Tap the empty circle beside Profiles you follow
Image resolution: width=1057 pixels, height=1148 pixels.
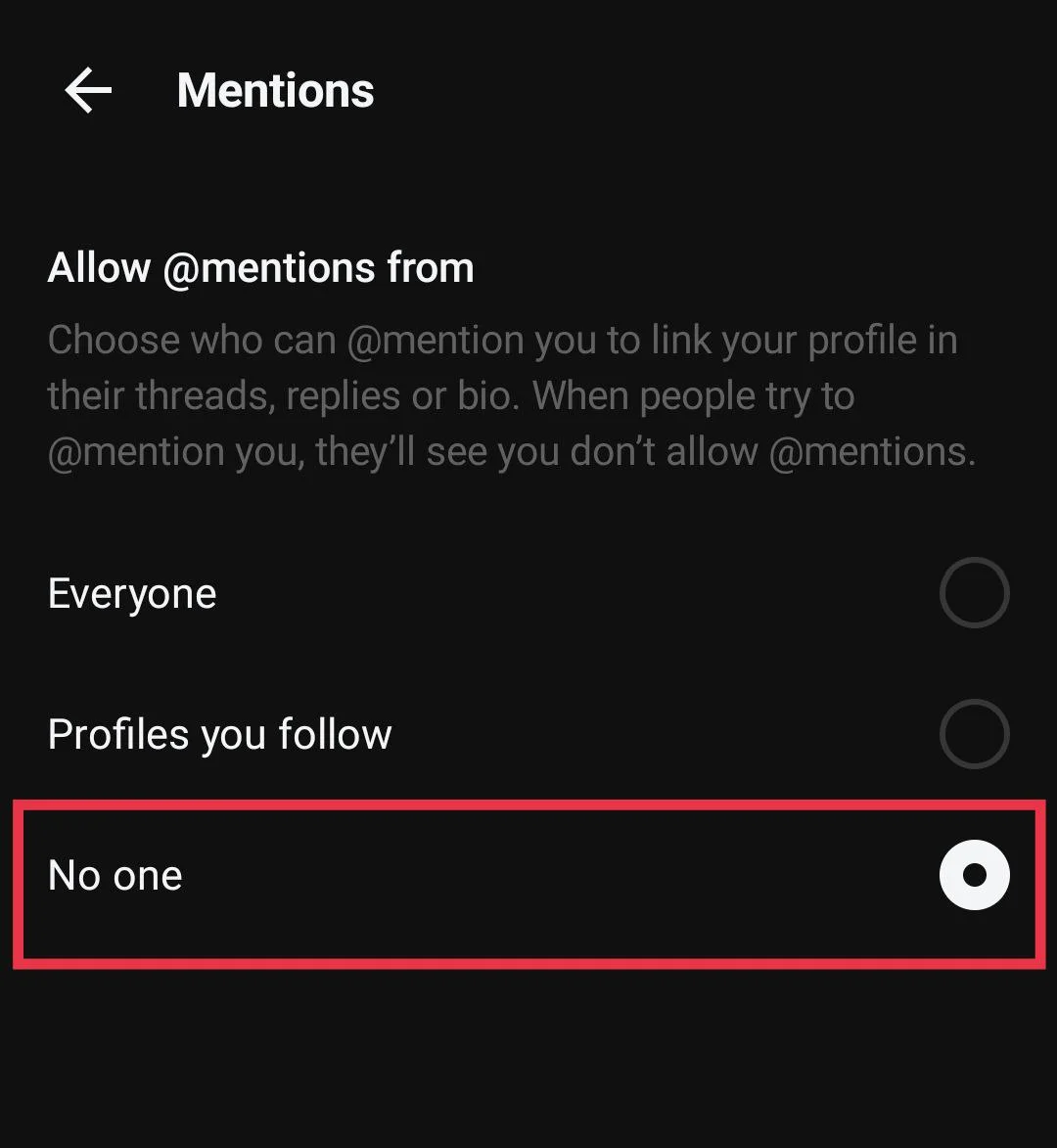tap(974, 733)
